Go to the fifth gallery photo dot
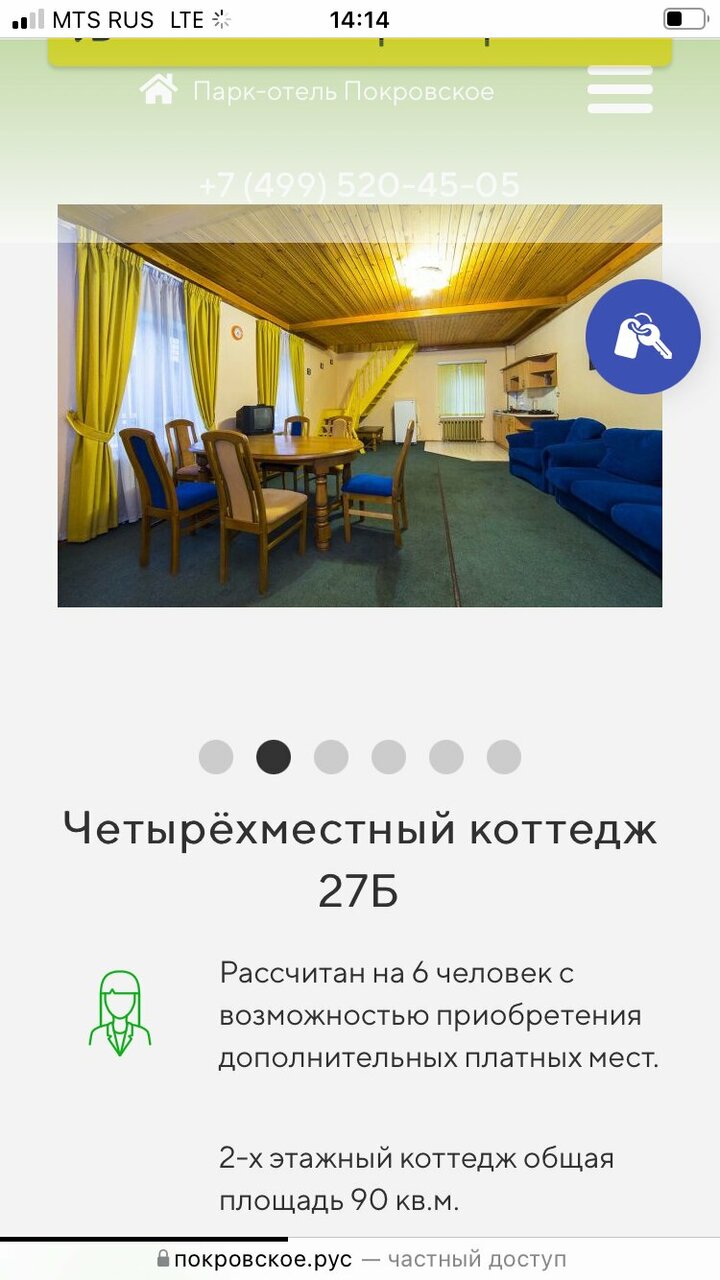This screenshot has width=720, height=1280. click(x=446, y=757)
